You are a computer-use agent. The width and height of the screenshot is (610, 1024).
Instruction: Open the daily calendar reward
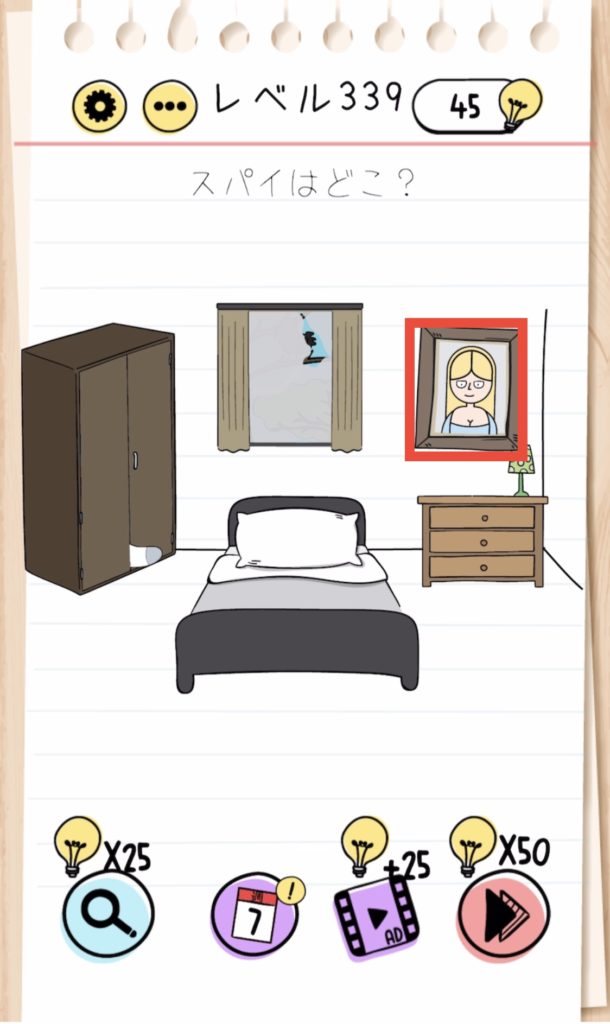point(256,916)
